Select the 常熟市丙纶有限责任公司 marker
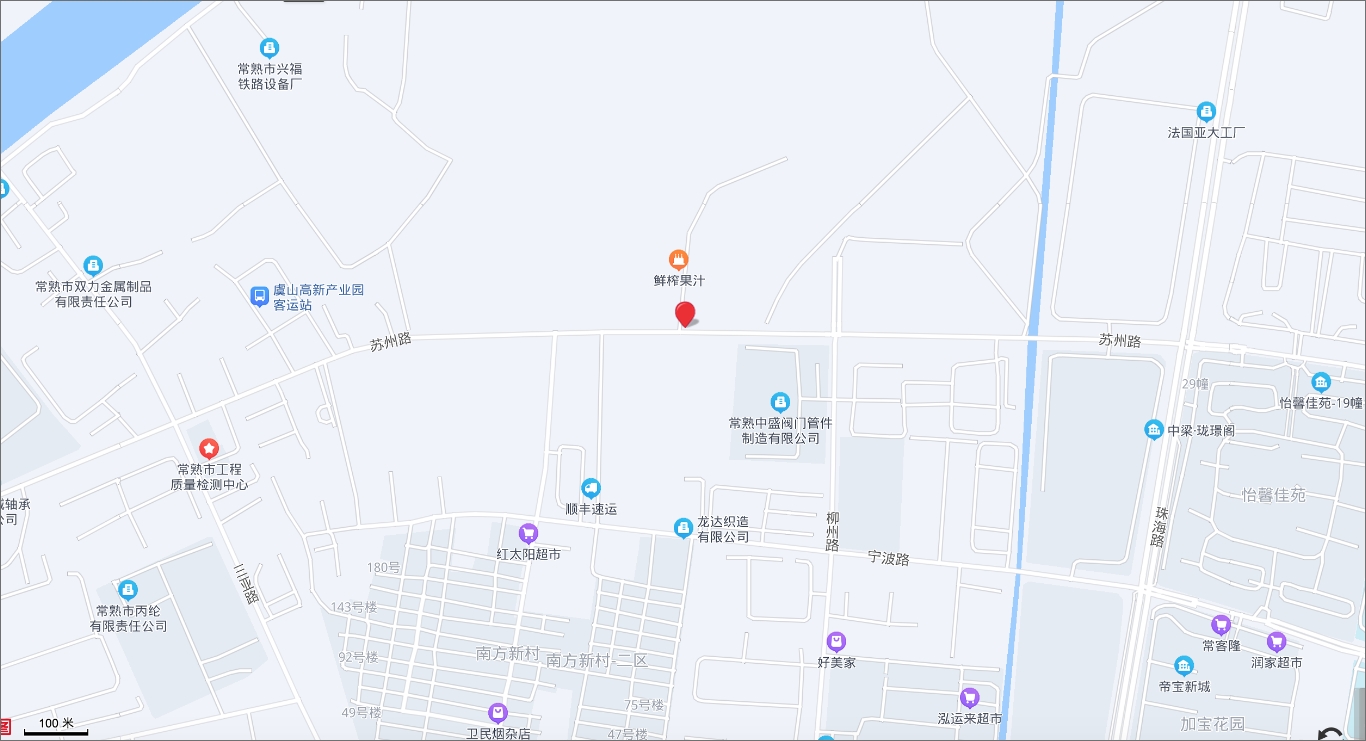The width and height of the screenshot is (1366, 741). pos(128,589)
